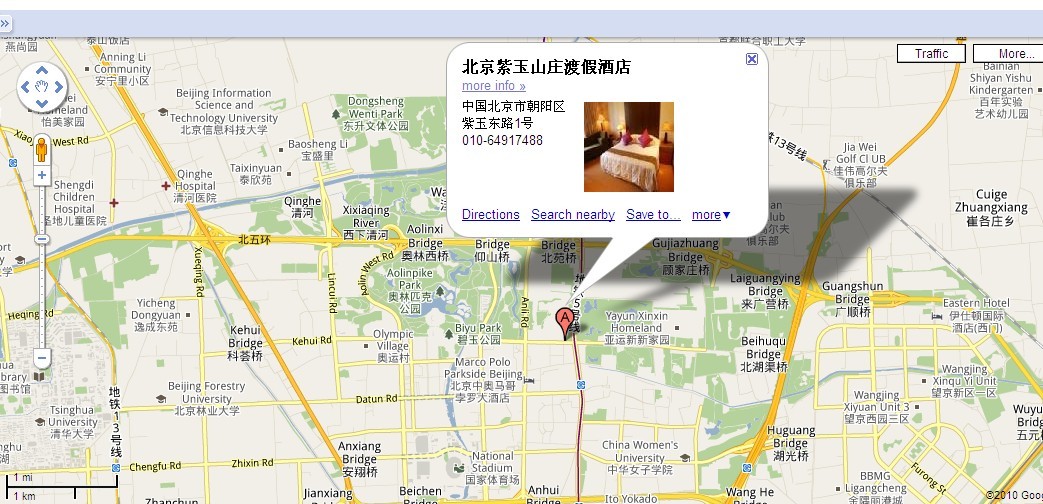Open the 'More...' map layers button

[x=1008, y=54]
